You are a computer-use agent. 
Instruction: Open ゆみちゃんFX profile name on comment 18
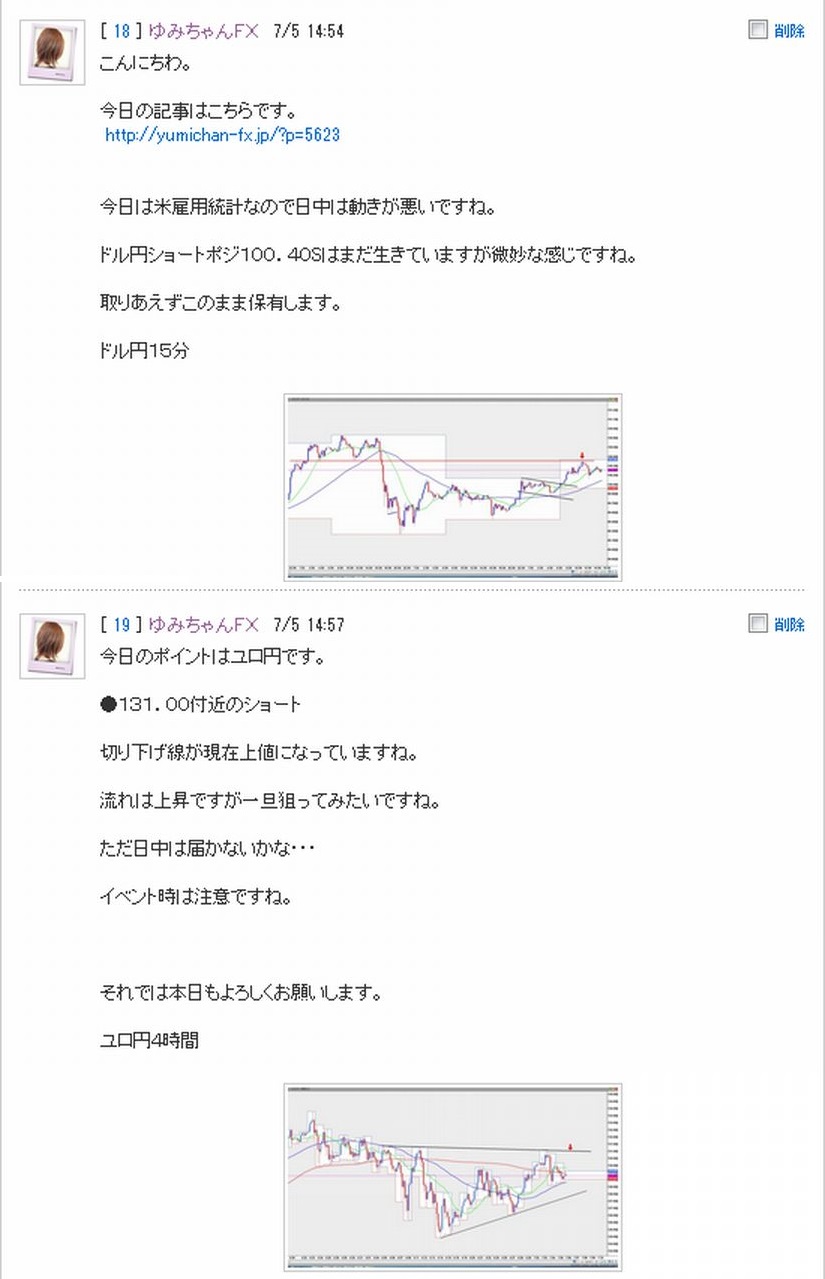tap(203, 31)
